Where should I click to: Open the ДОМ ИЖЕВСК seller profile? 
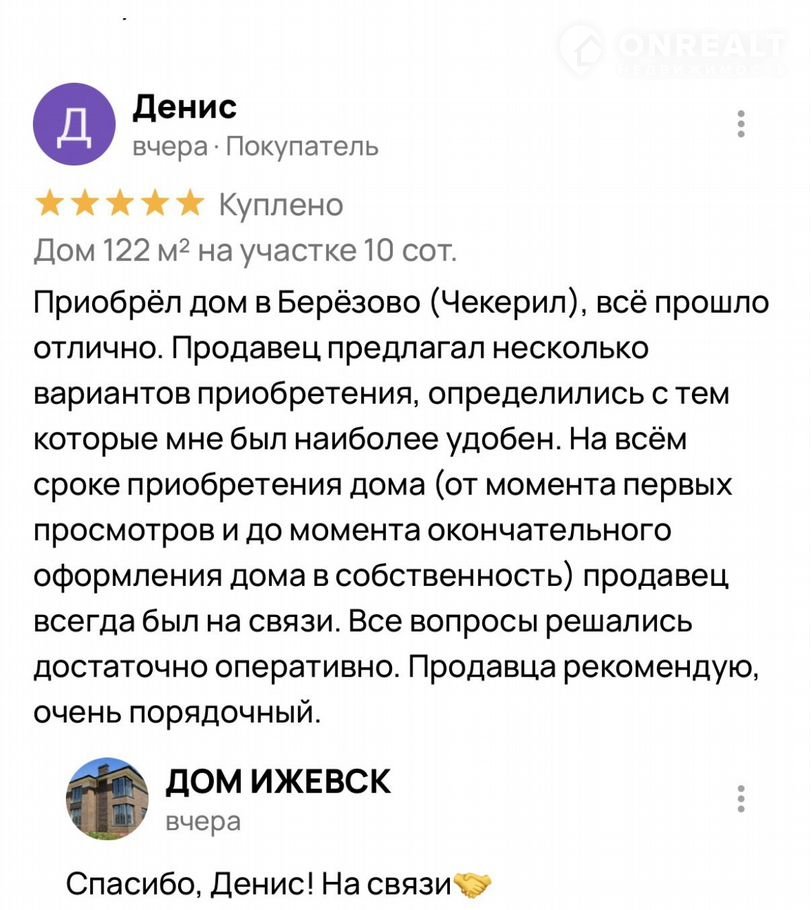click(x=107, y=797)
